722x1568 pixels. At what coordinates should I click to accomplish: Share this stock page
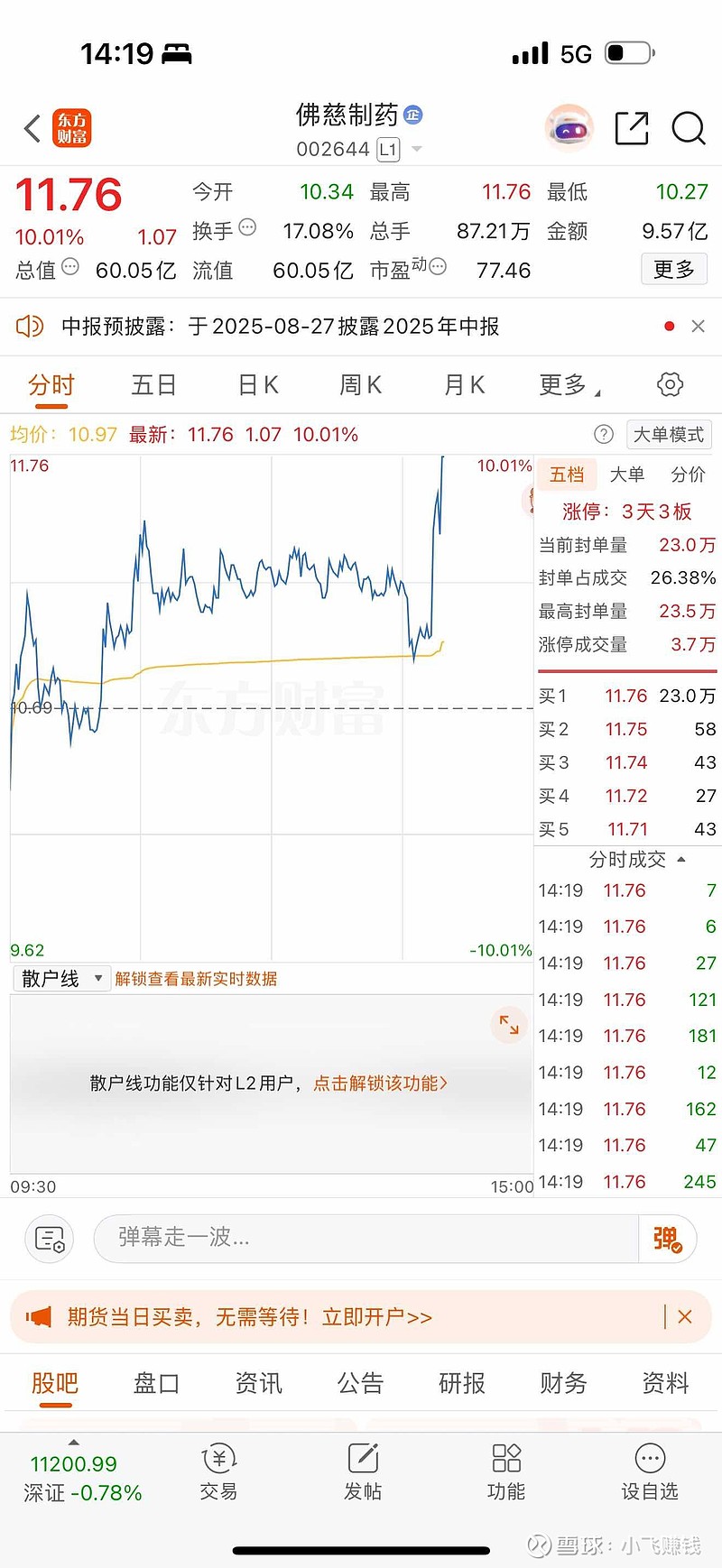(631, 128)
